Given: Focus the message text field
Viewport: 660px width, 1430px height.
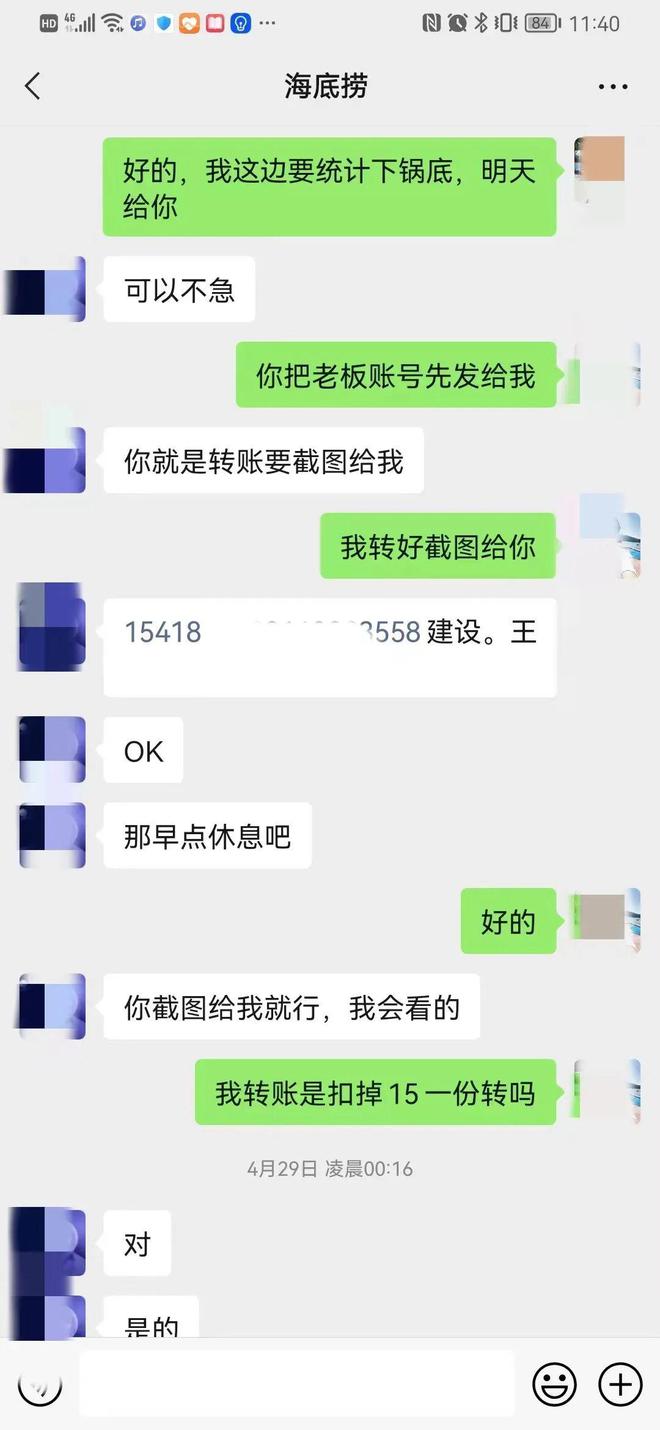Looking at the screenshot, I should pos(297,1384).
